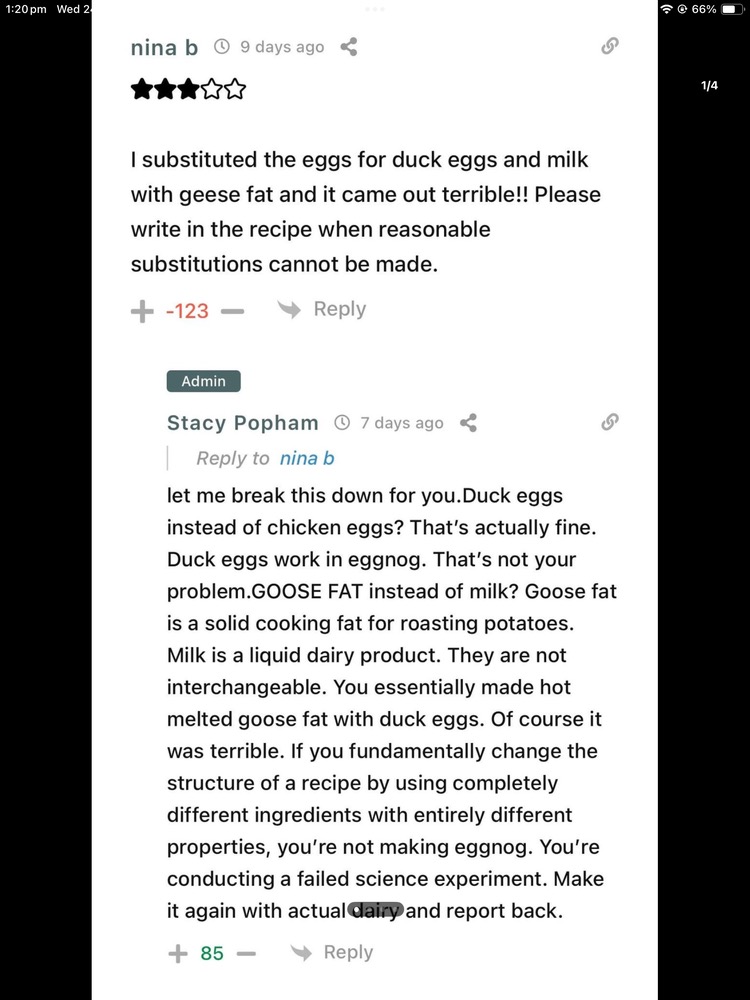Share Stacy Popham's reply
The image size is (750, 1000).
tap(468, 423)
